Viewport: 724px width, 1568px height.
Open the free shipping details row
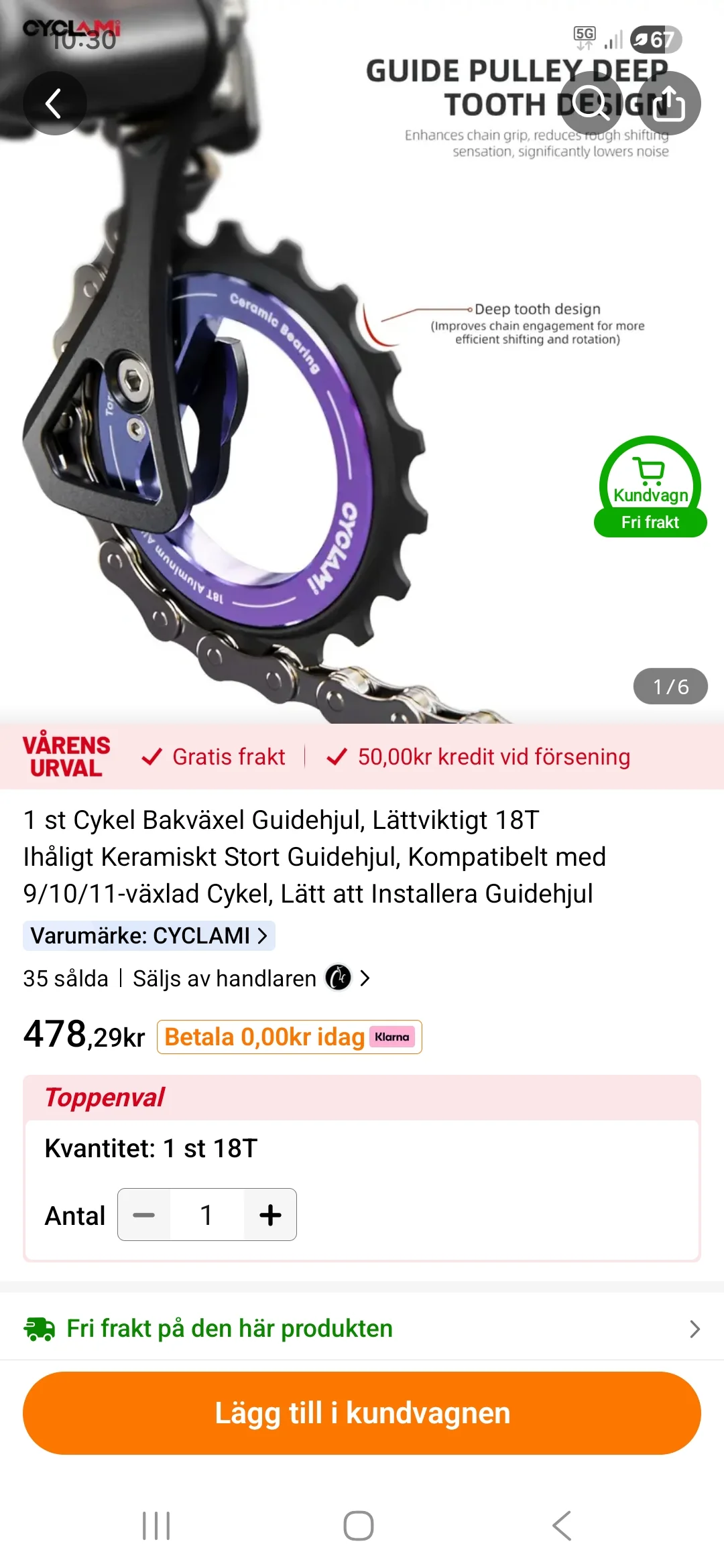point(362,1328)
